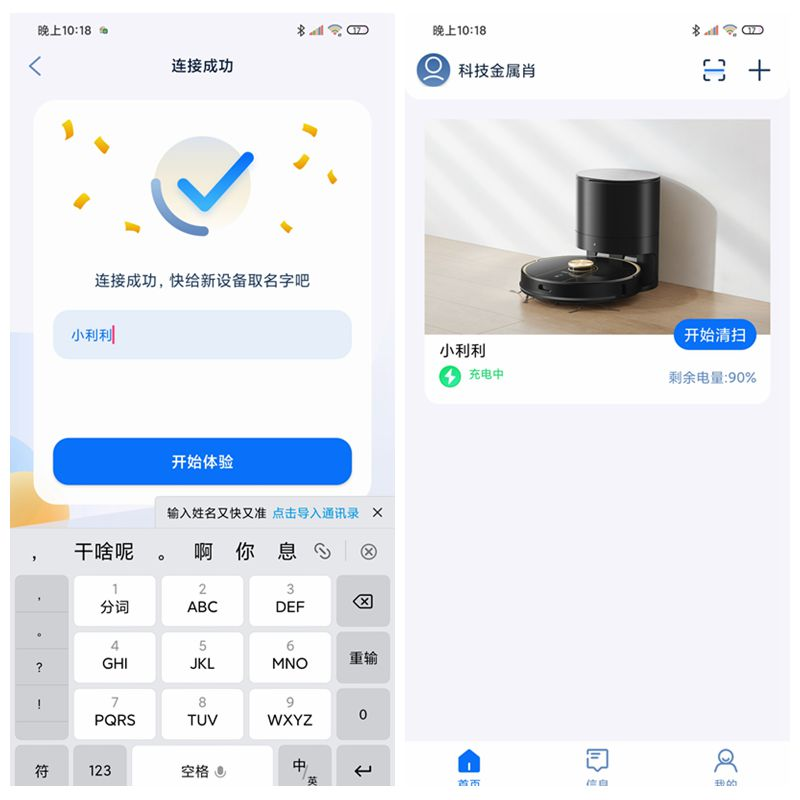Screen dimensions: 800x800
Task: Edit the device name field with 小利利
Action: pos(202,335)
